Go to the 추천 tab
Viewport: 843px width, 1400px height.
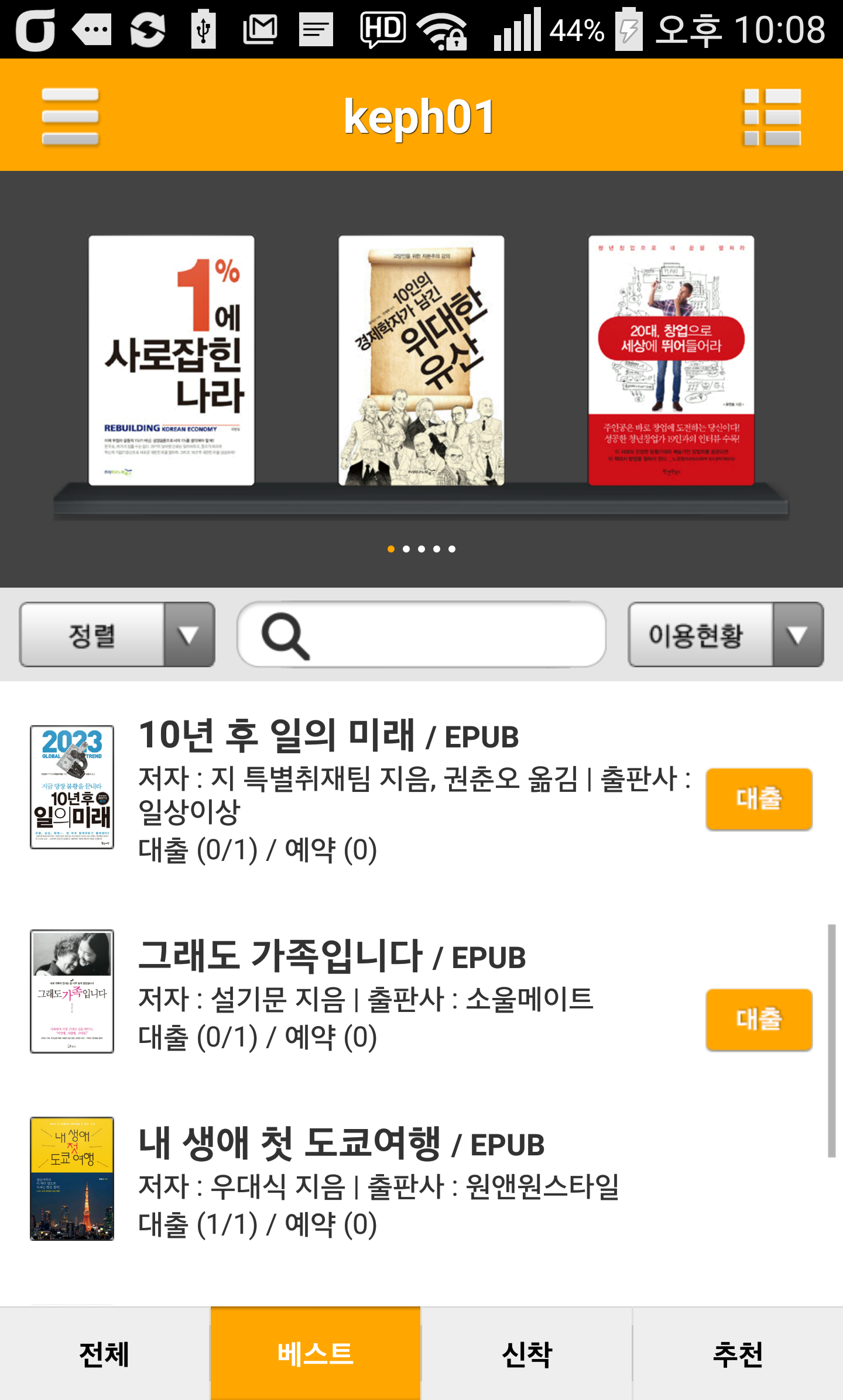click(738, 1353)
